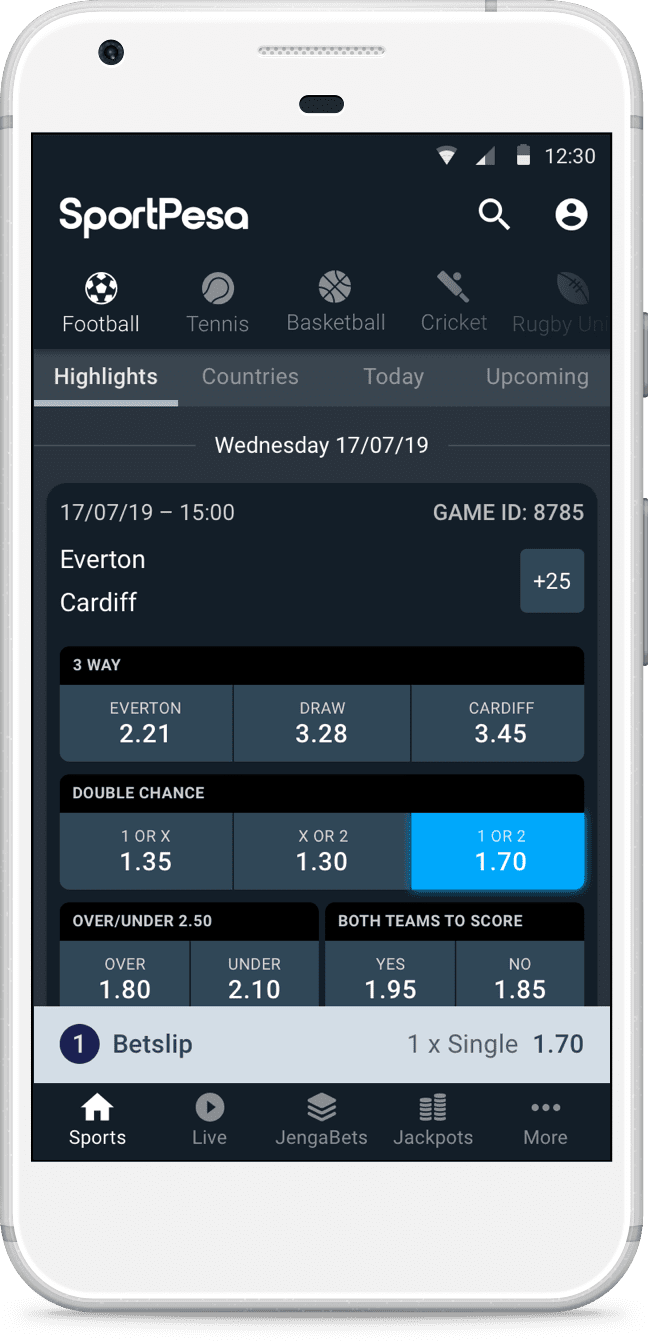Image resolution: width=650 pixels, height=1342 pixels.
Task: Show +25 more markets for Everton vs Cardiff
Action: [552, 581]
